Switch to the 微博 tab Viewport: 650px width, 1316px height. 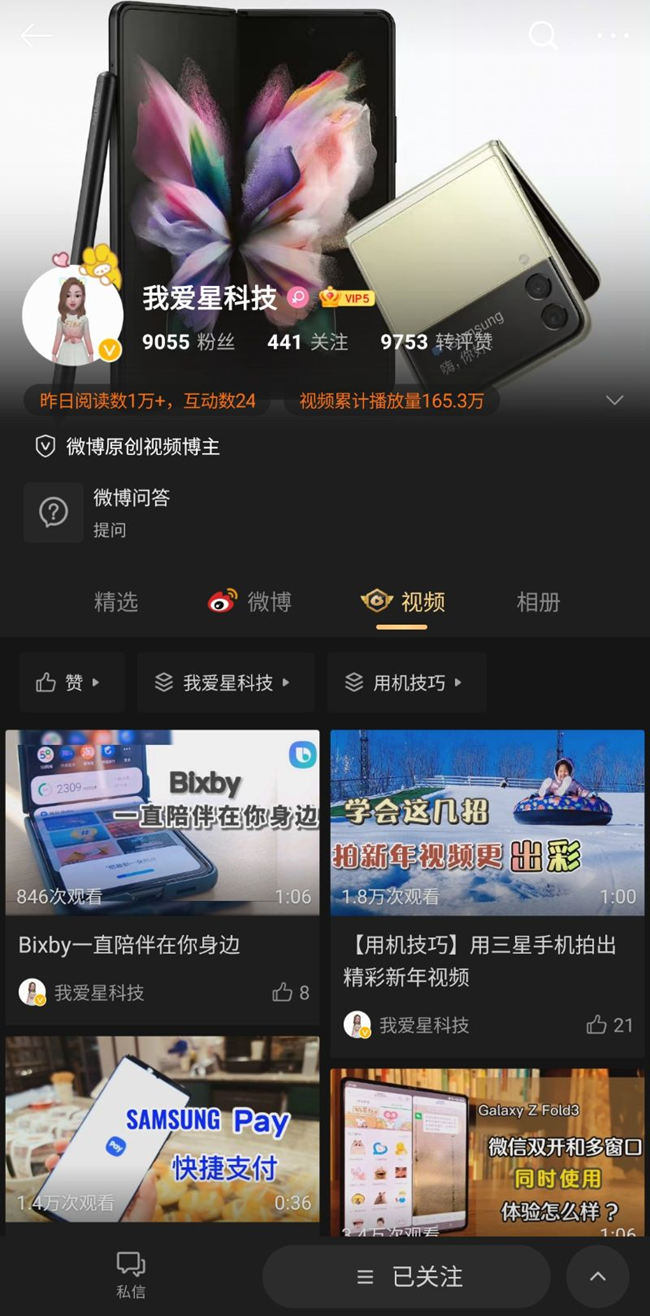coord(250,602)
